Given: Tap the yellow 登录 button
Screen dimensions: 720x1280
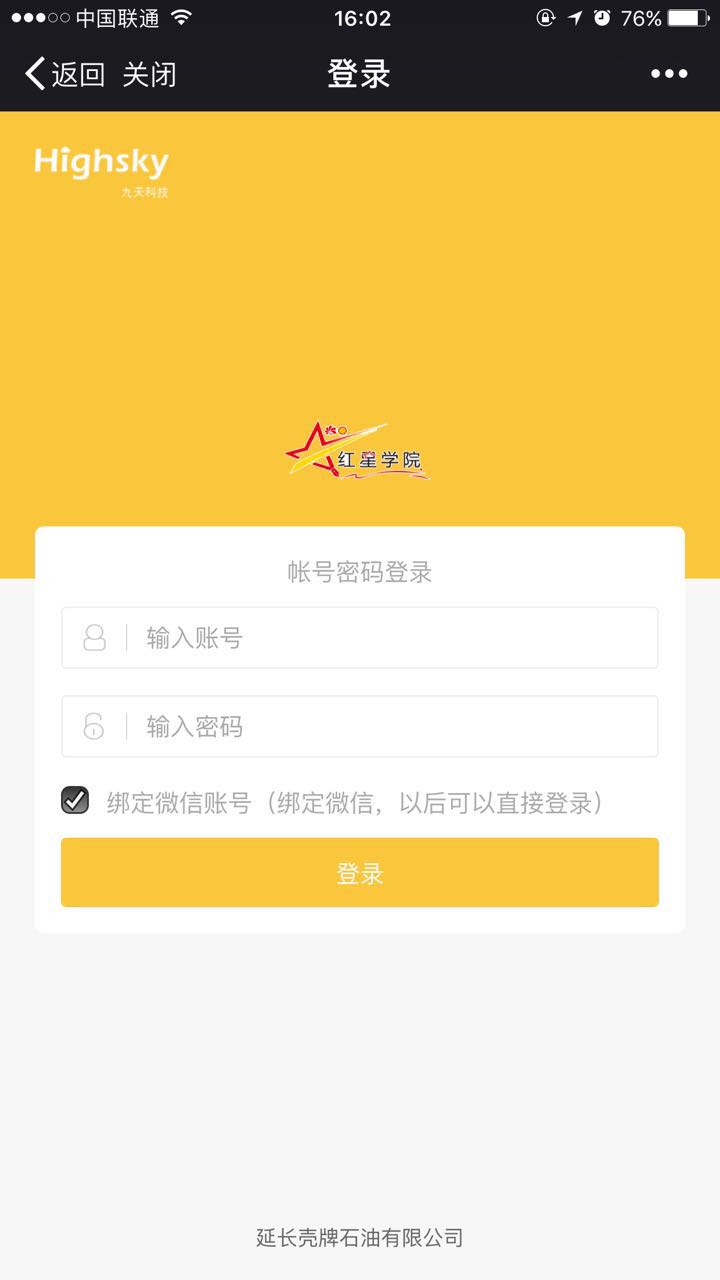Looking at the screenshot, I should [360, 873].
